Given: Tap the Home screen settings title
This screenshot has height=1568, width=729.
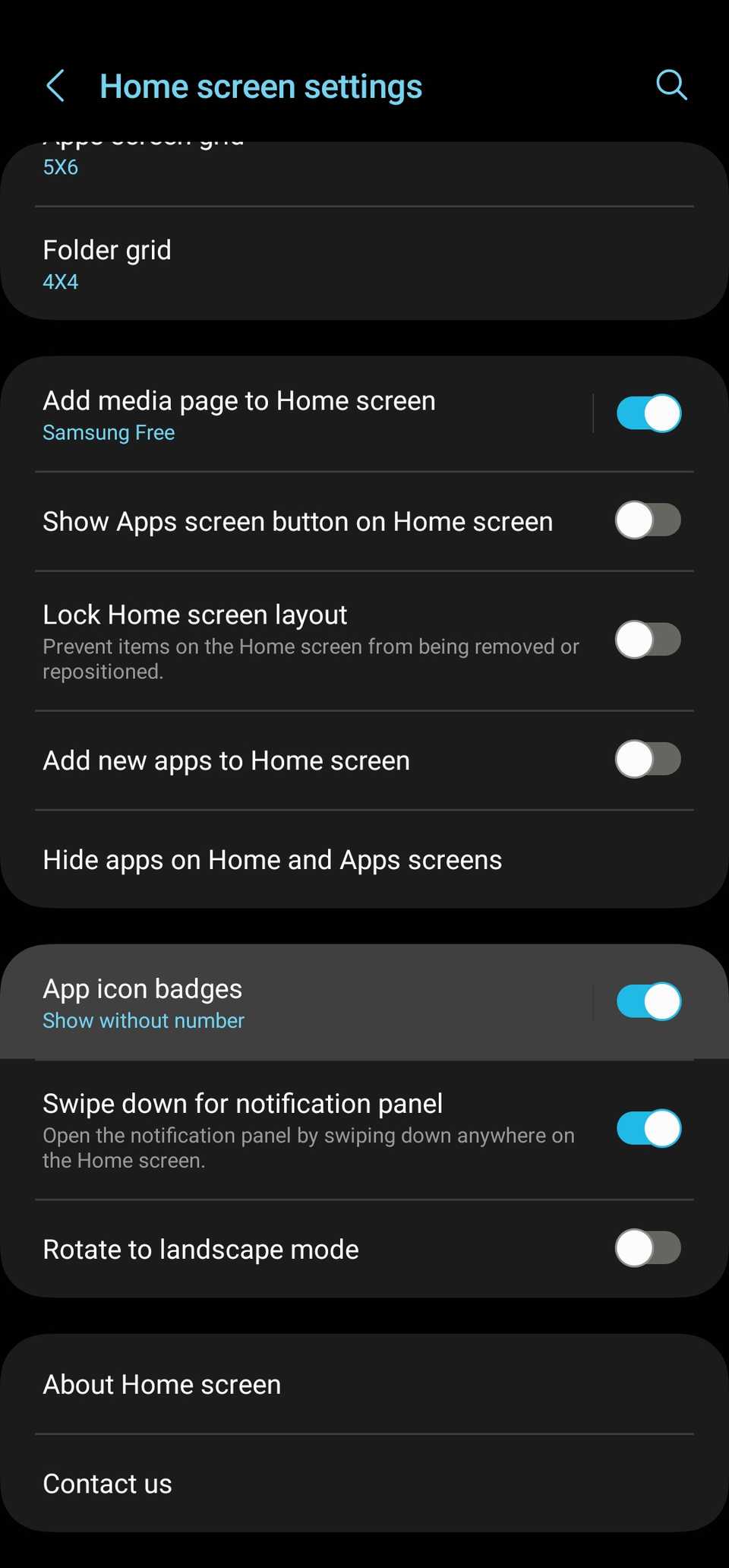Looking at the screenshot, I should (260, 85).
